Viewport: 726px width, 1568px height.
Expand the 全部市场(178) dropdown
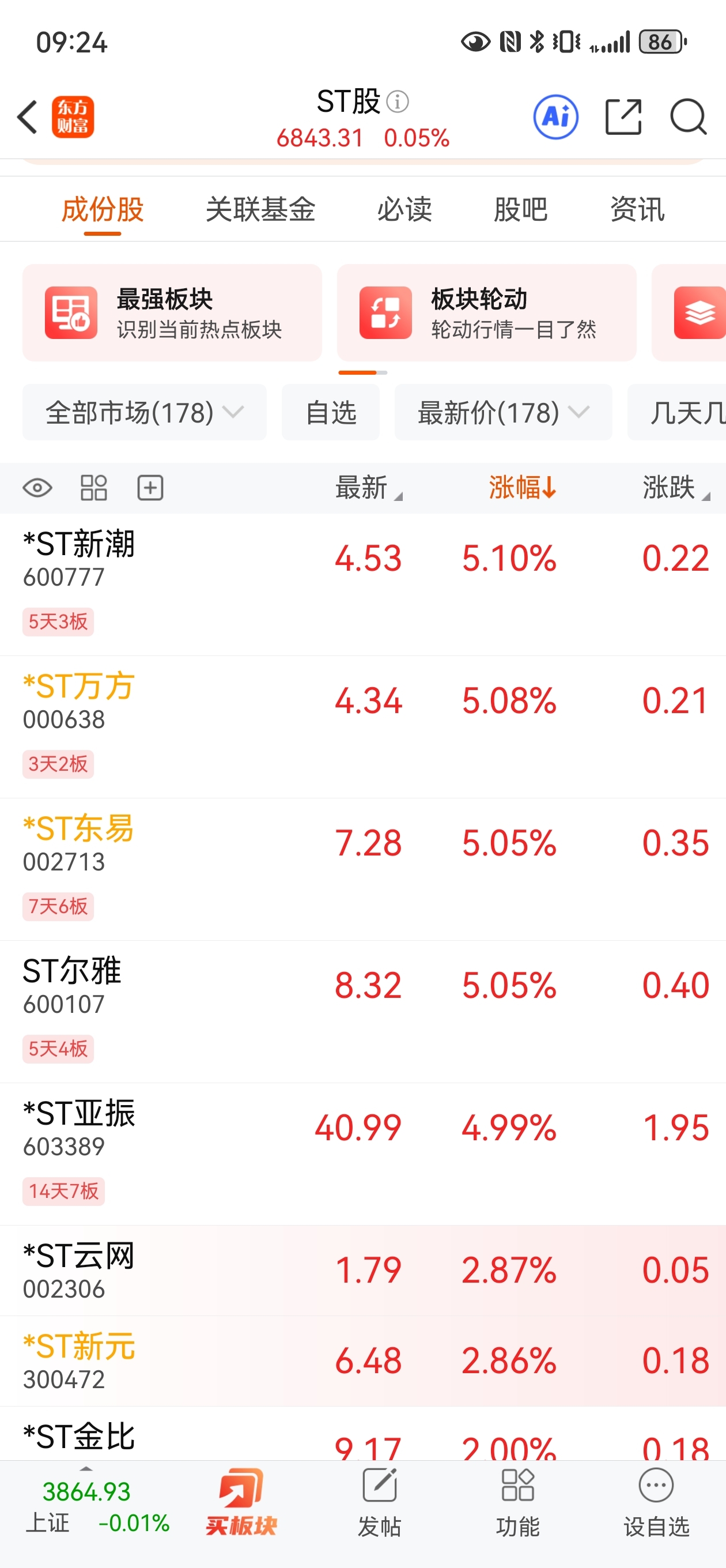pyautogui.click(x=145, y=413)
